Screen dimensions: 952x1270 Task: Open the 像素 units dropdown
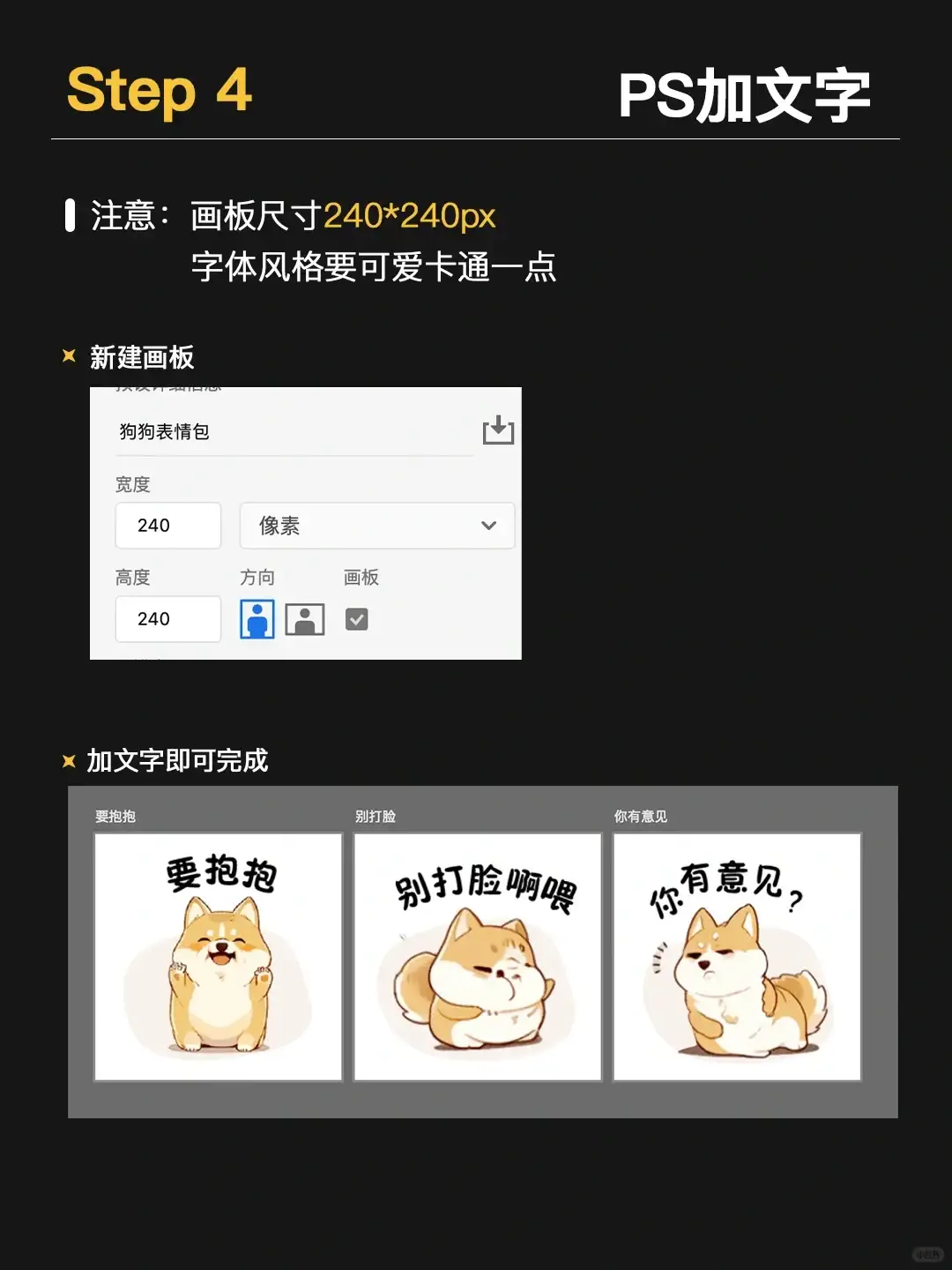[377, 526]
